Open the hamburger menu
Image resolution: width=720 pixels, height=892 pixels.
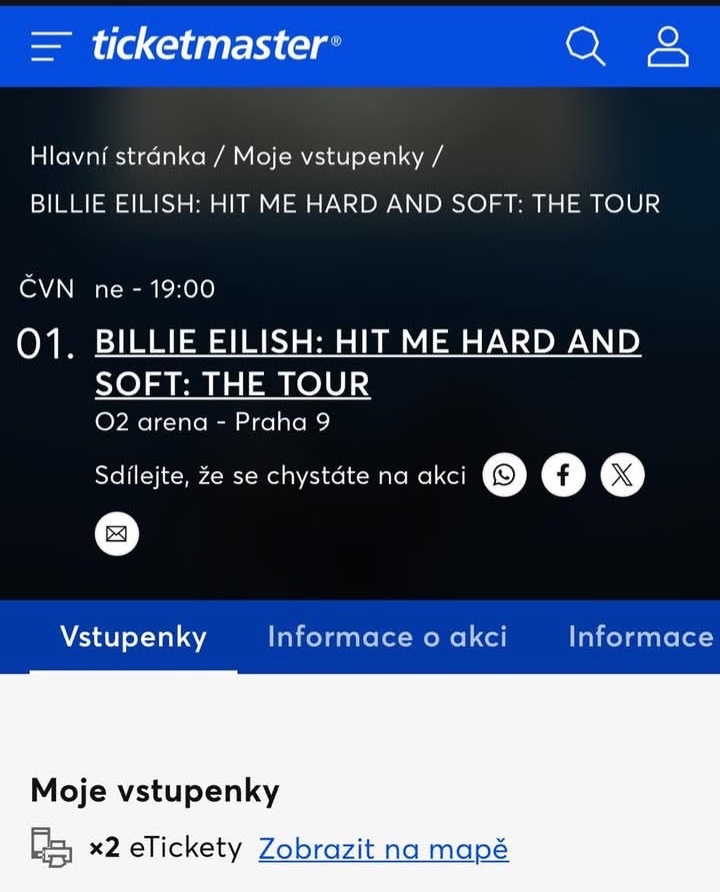coord(51,46)
